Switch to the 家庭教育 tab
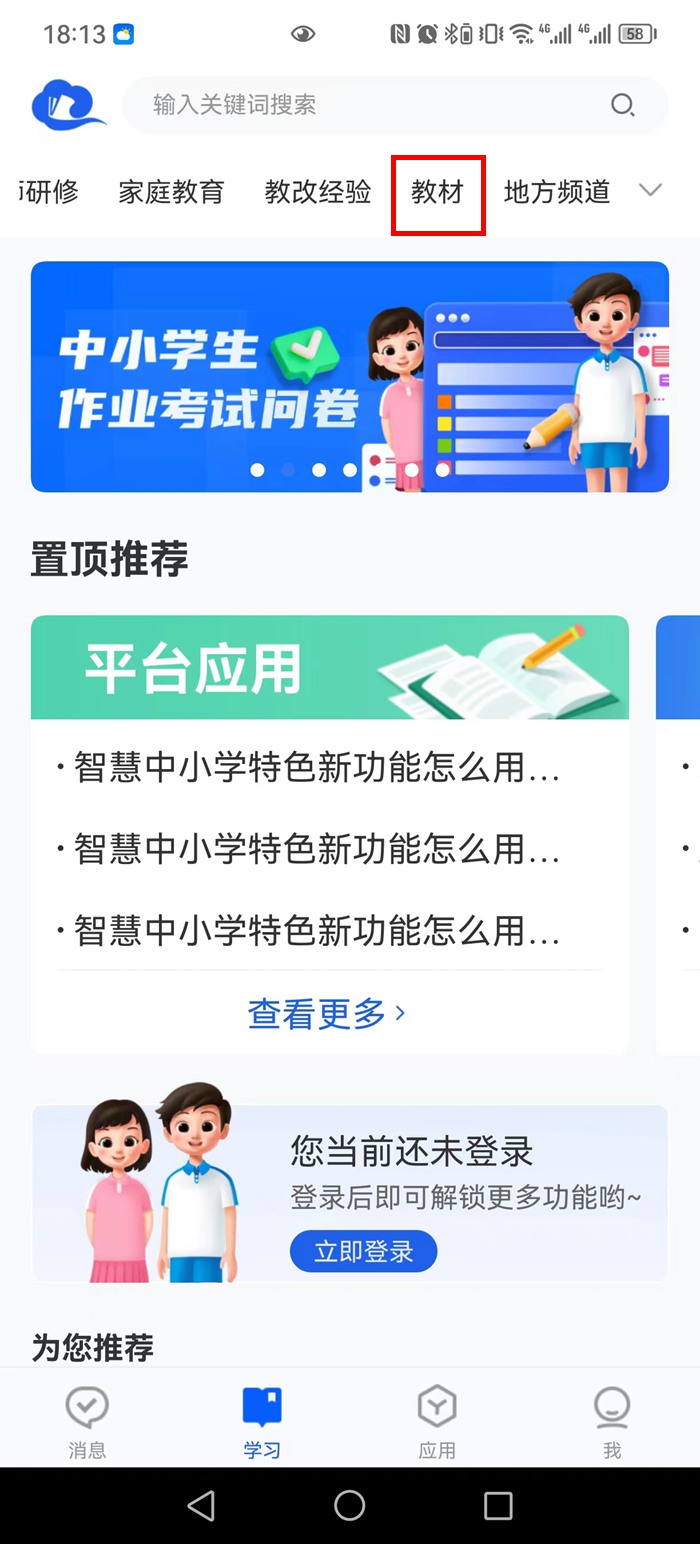The height and width of the screenshot is (1544, 700). [171, 192]
